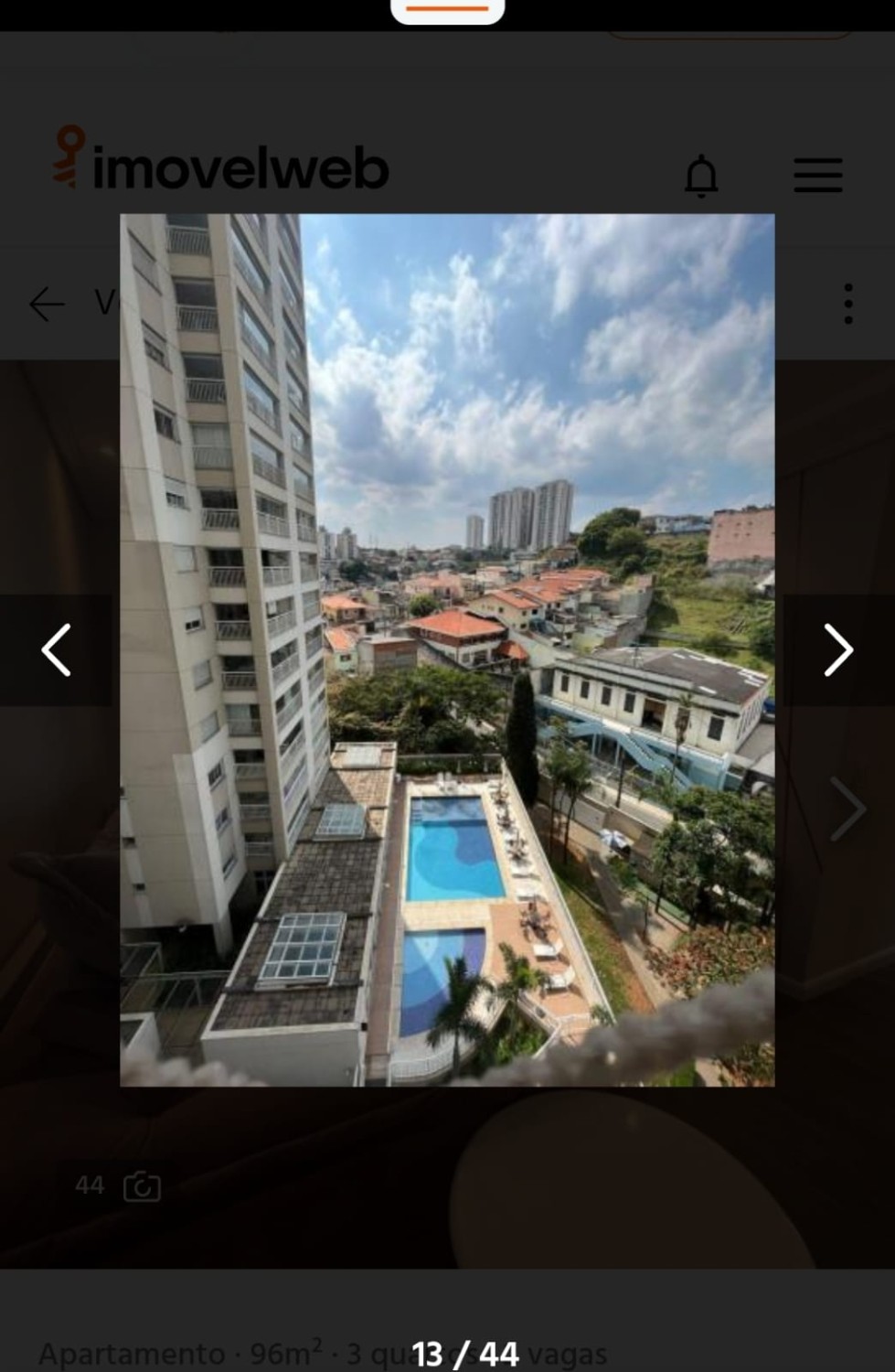The image size is (895, 1372).
Task: Show the previous photo in the gallery
Action: (x=56, y=650)
